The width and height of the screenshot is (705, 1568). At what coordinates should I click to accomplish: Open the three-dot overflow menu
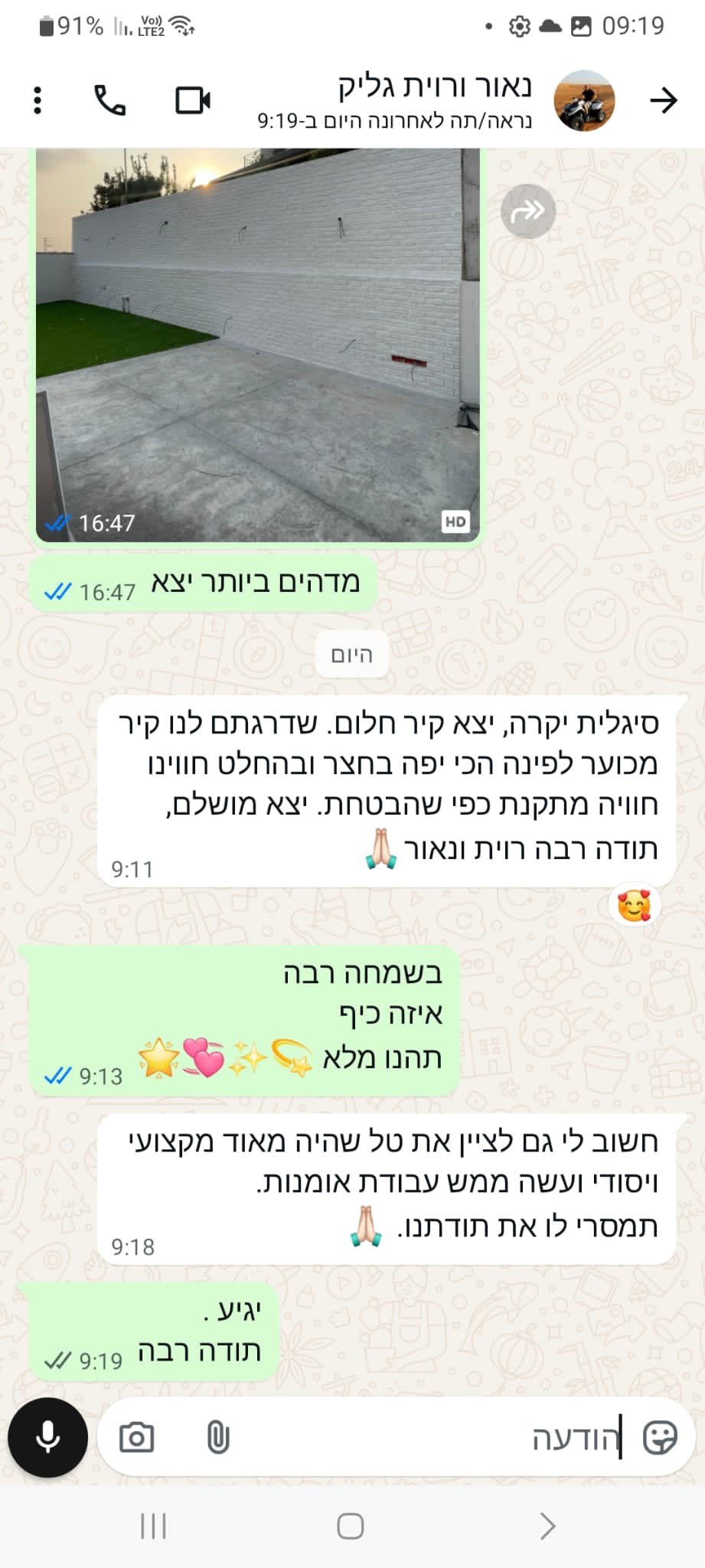point(38,100)
